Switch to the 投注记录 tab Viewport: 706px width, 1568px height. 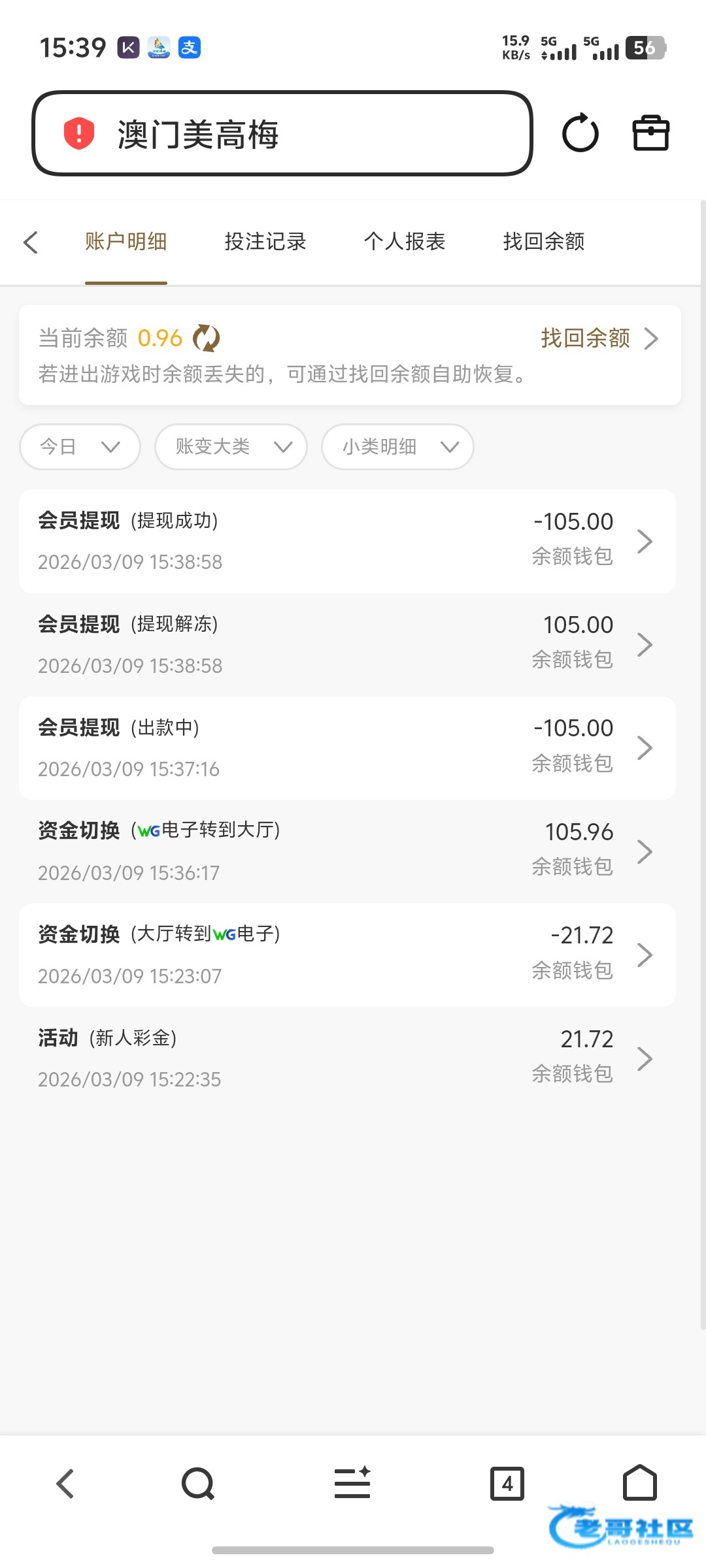coord(265,242)
